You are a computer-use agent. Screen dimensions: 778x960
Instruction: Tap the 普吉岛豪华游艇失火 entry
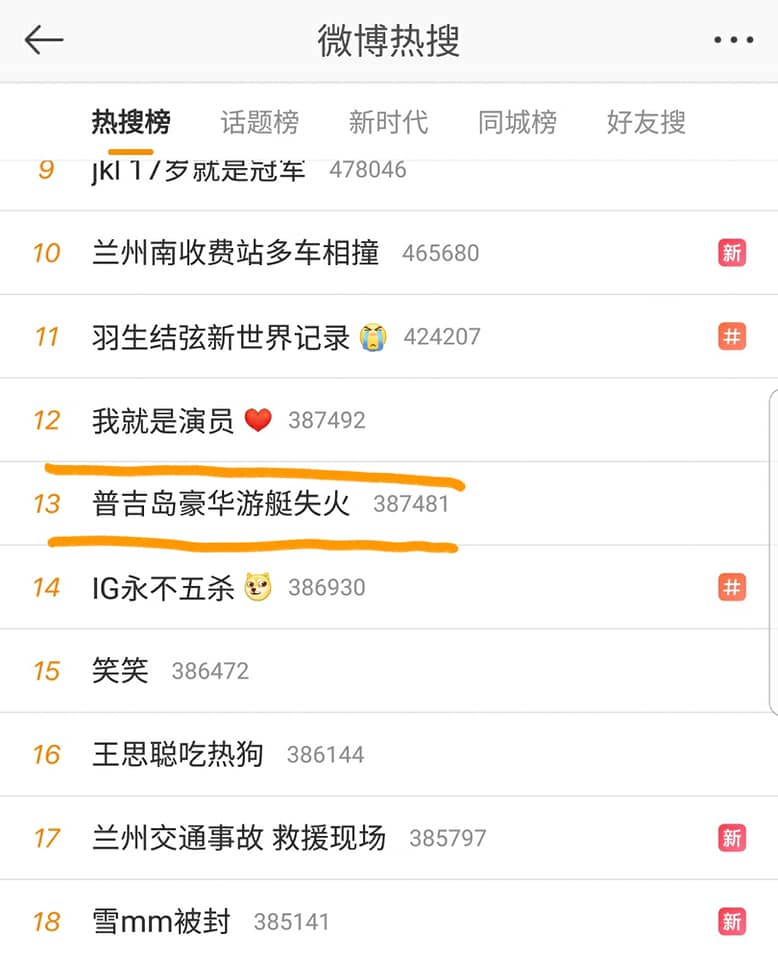coord(221,504)
